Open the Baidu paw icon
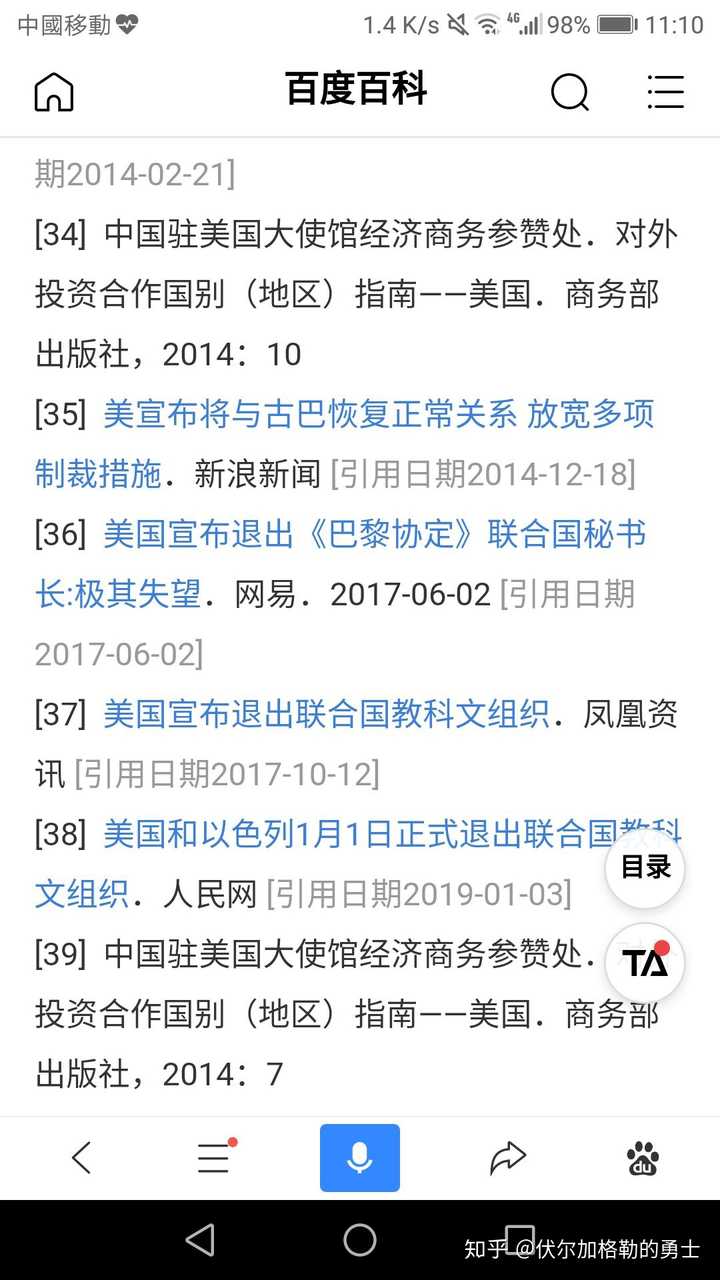This screenshot has height=1280, width=720. tap(643, 1158)
